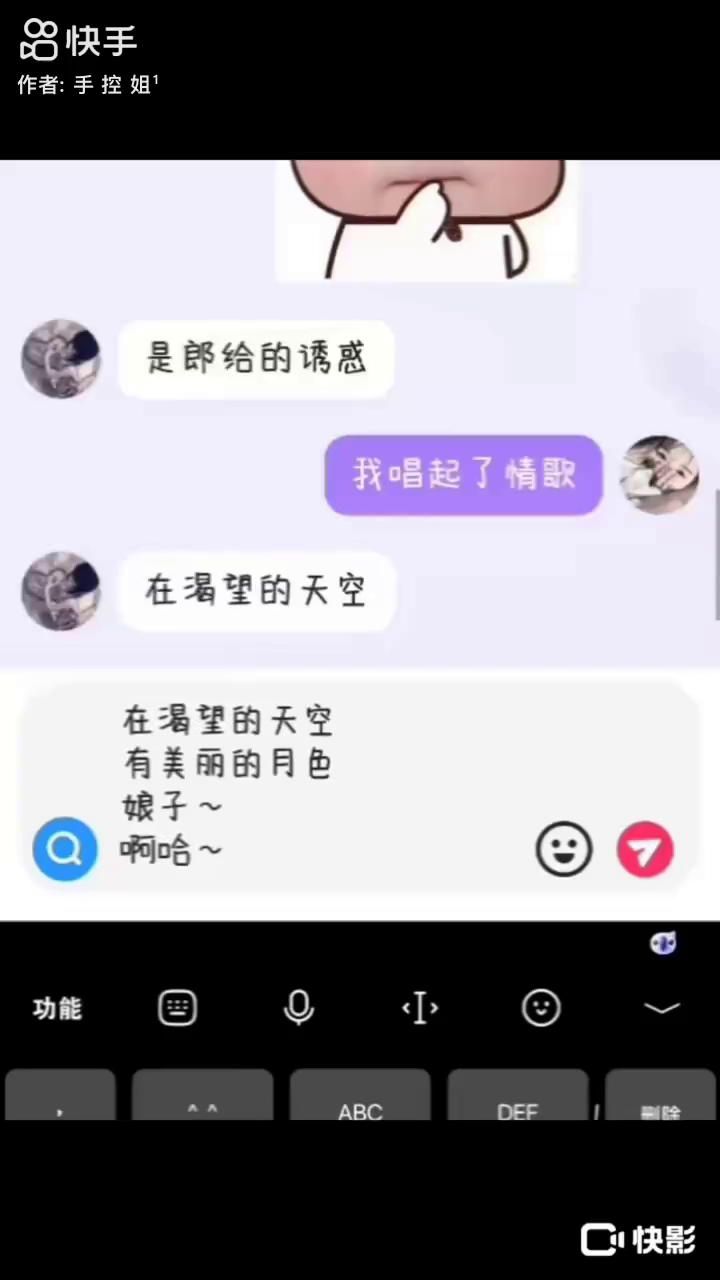Image resolution: width=720 pixels, height=1280 pixels.
Task: Send the typed message with the red arrow
Action: [645, 850]
